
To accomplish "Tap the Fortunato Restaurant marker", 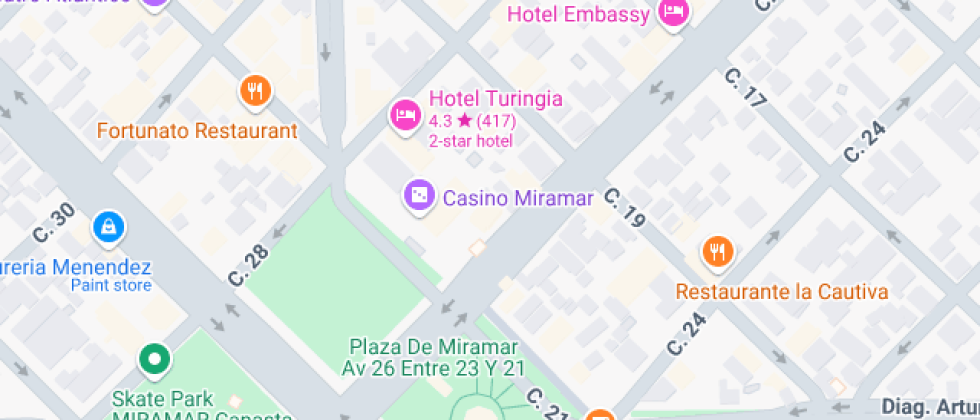I will pyautogui.click(x=257, y=92).
